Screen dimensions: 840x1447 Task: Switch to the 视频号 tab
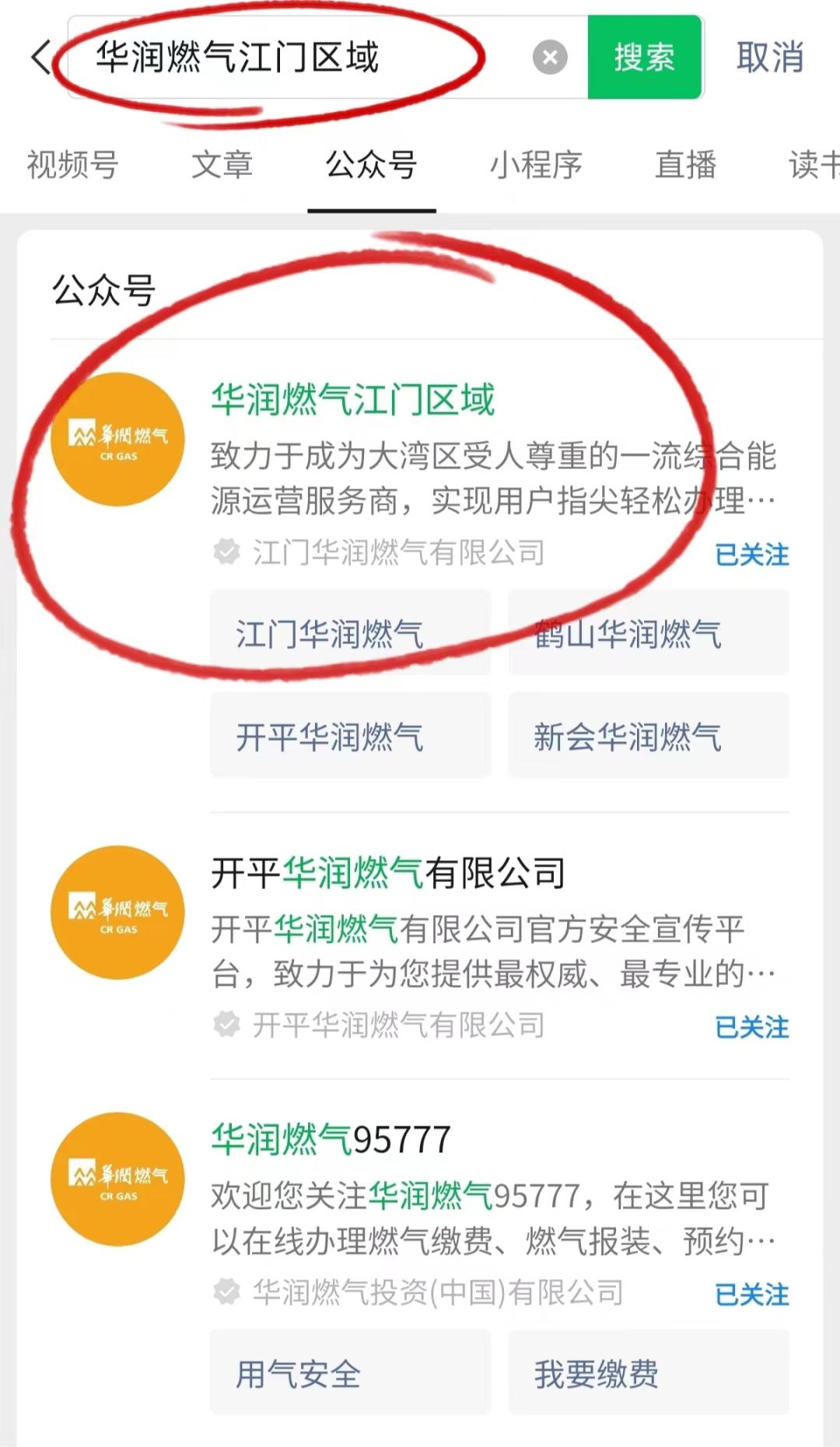coord(72,165)
